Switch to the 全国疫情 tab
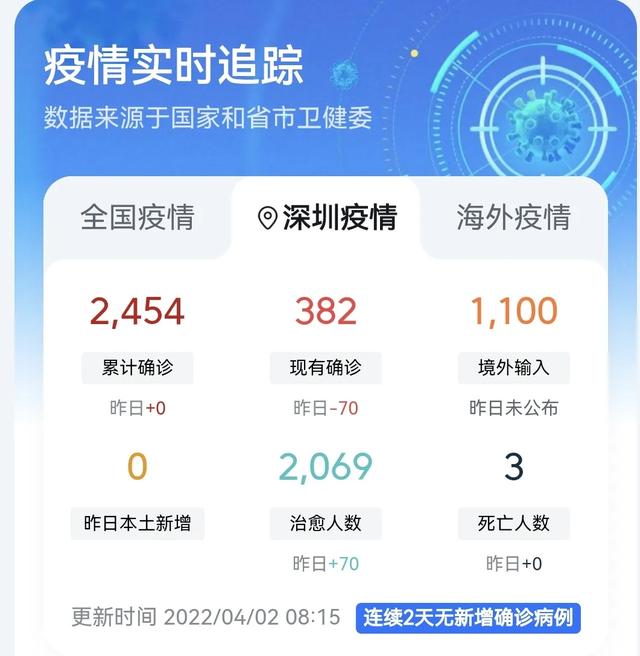The image size is (640, 656). [137, 217]
